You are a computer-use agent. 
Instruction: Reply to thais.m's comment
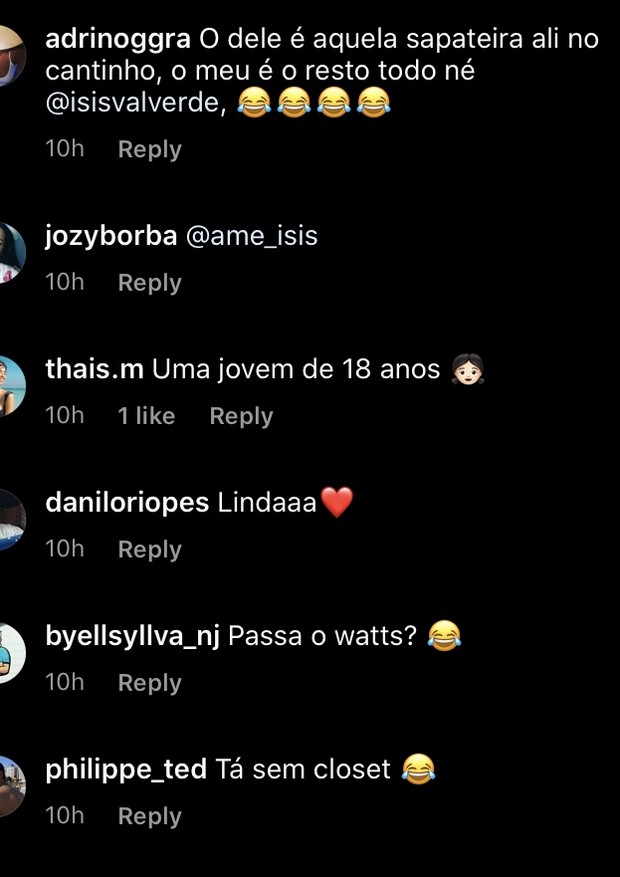point(240,416)
